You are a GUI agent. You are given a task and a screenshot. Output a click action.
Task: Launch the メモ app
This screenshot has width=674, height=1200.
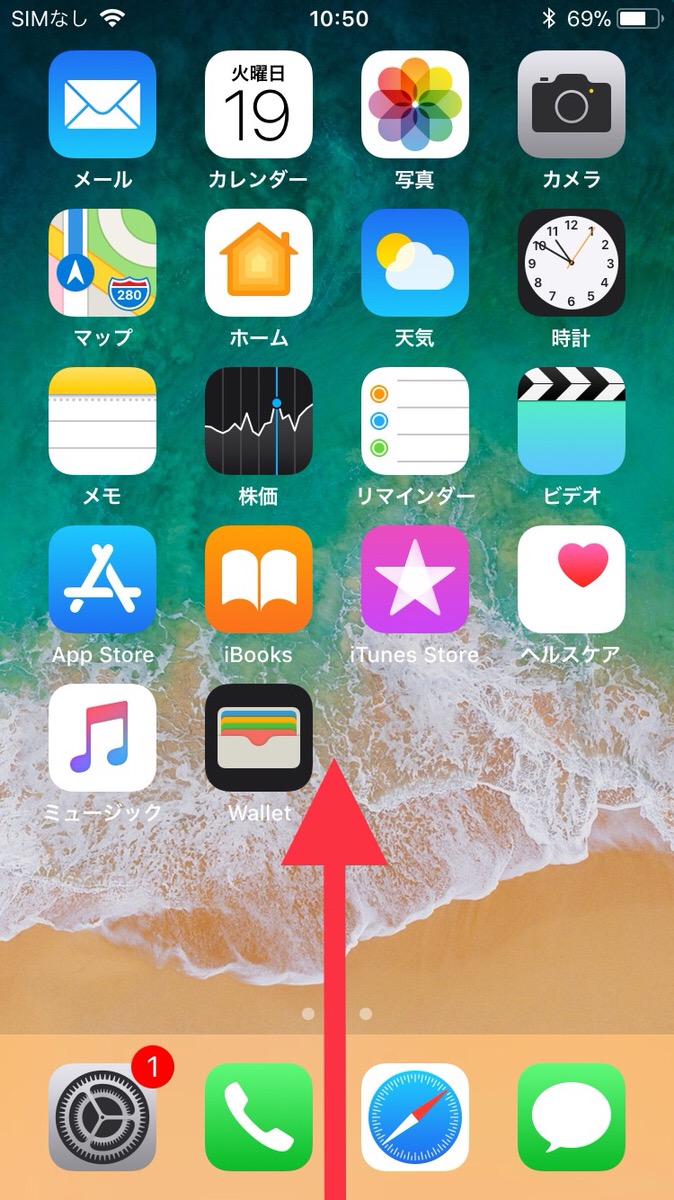pyautogui.click(x=102, y=421)
